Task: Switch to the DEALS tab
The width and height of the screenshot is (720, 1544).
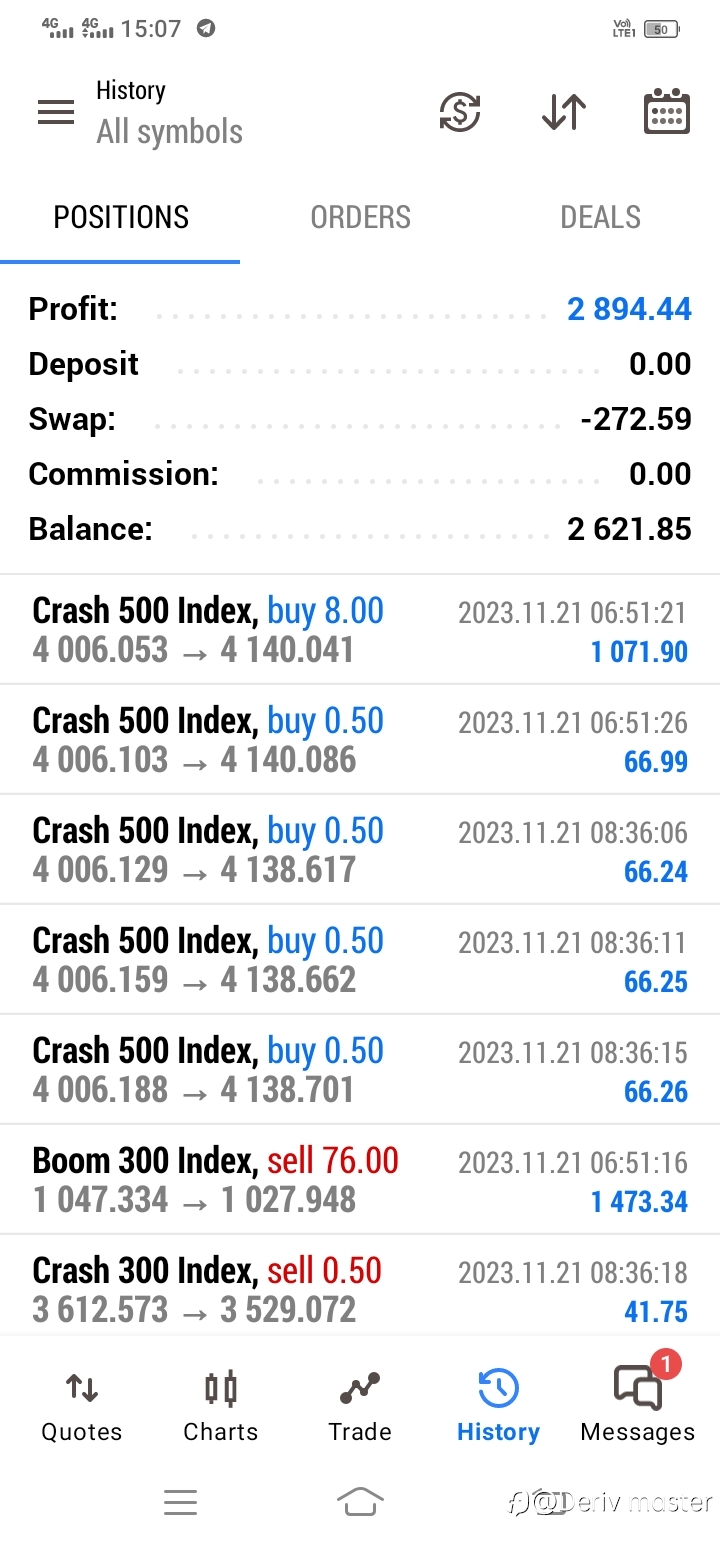Action: pyautogui.click(x=600, y=217)
